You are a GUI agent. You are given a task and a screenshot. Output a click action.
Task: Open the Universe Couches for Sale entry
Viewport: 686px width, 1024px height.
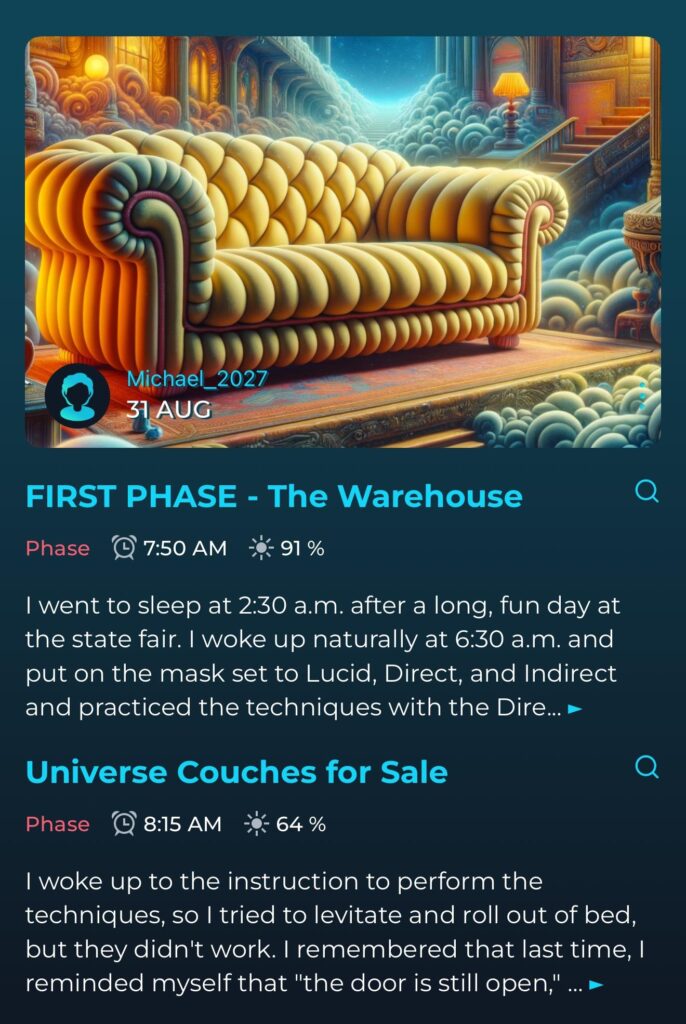tap(237, 771)
